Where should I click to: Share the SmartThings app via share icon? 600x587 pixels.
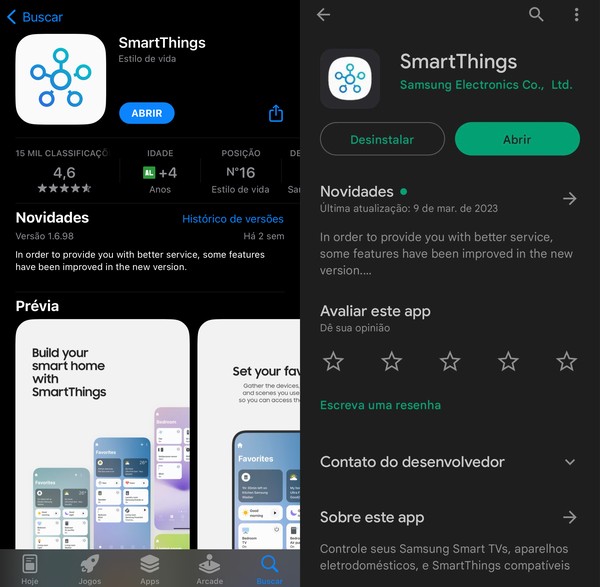click(x=276, y=113)
